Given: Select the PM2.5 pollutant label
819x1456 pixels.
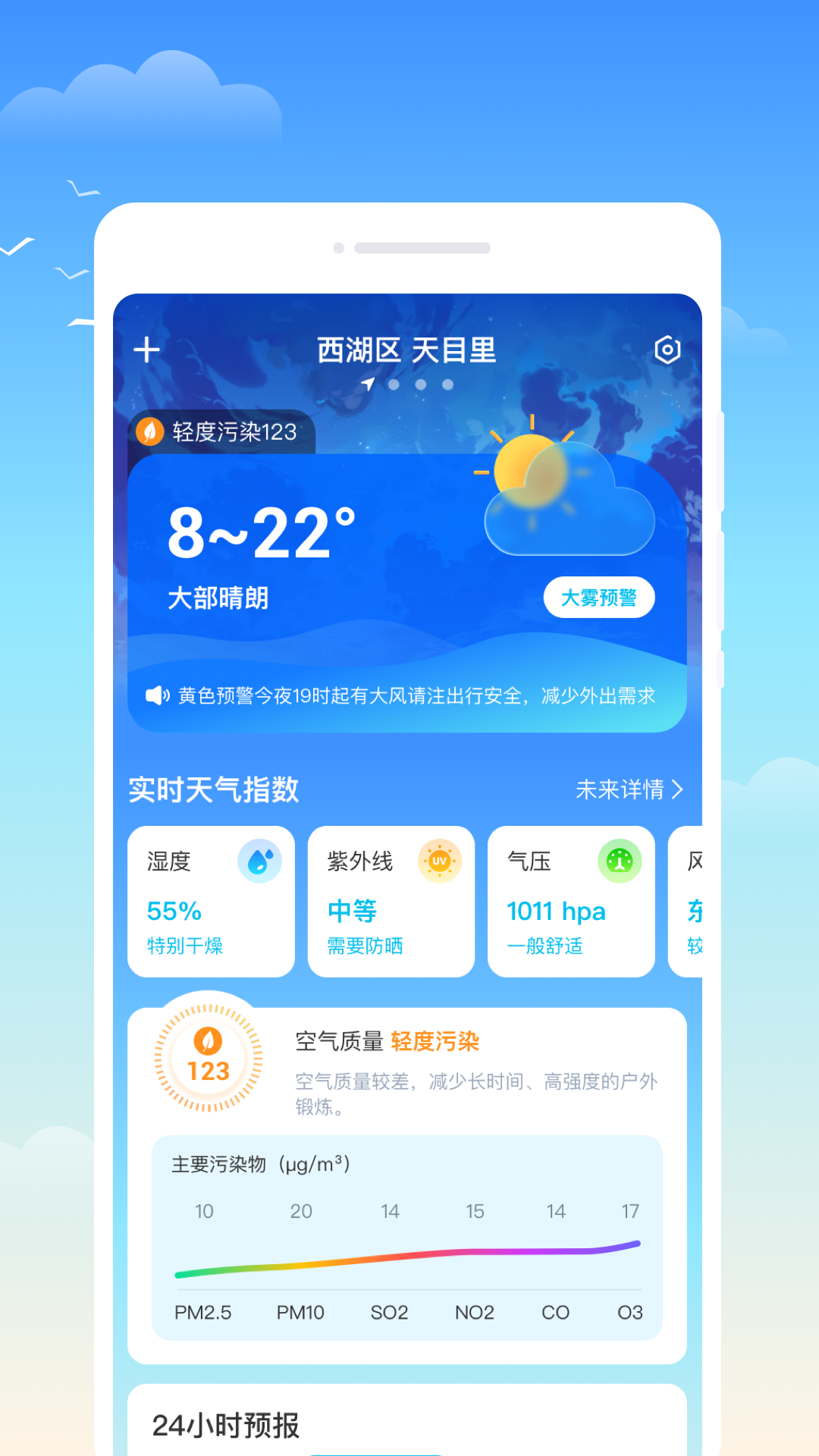Looking at the screenshot, I should coord(202,1313).
